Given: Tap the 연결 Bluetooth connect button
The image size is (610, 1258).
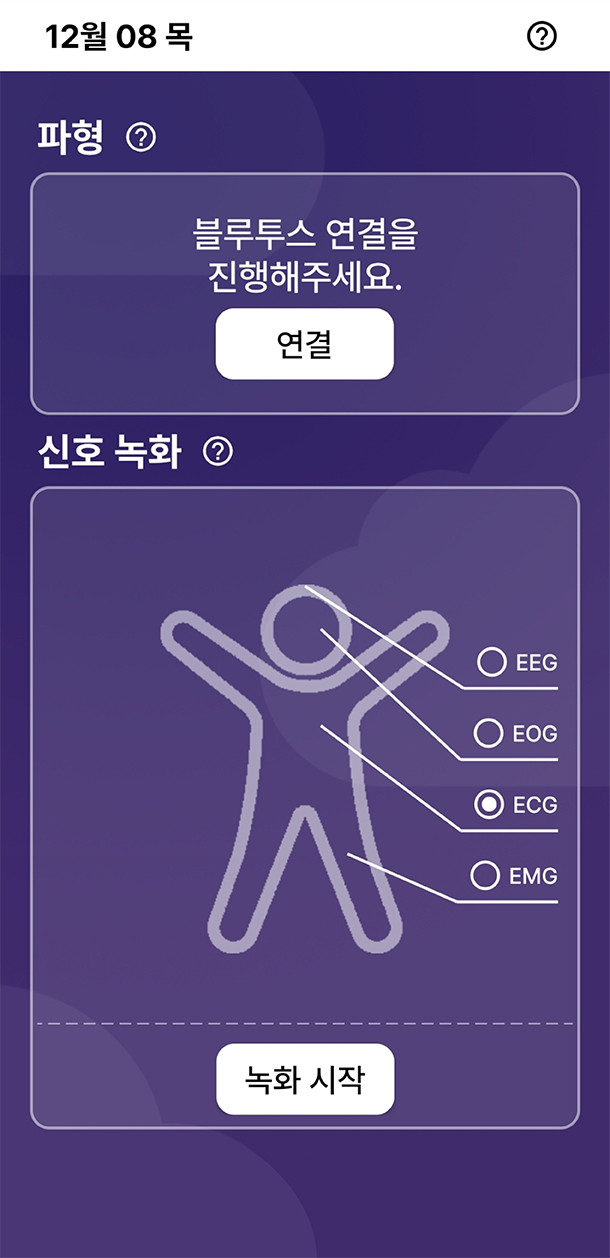Looking at the screenshot, I should [x=305, y=344].
